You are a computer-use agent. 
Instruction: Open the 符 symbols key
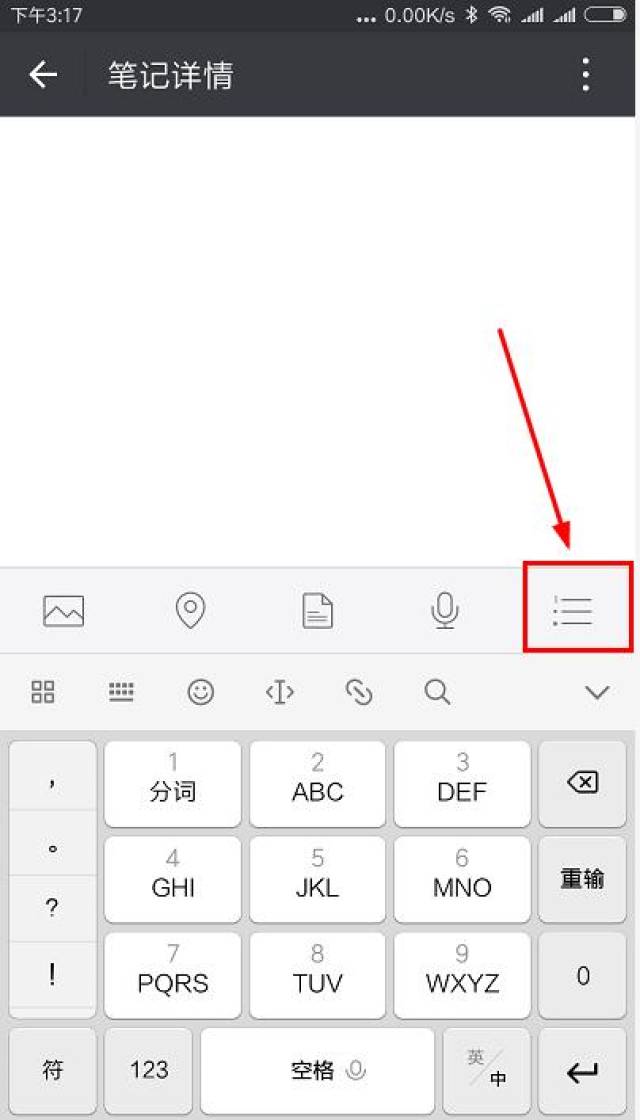pyautogui.click(x=53, y=1070)
